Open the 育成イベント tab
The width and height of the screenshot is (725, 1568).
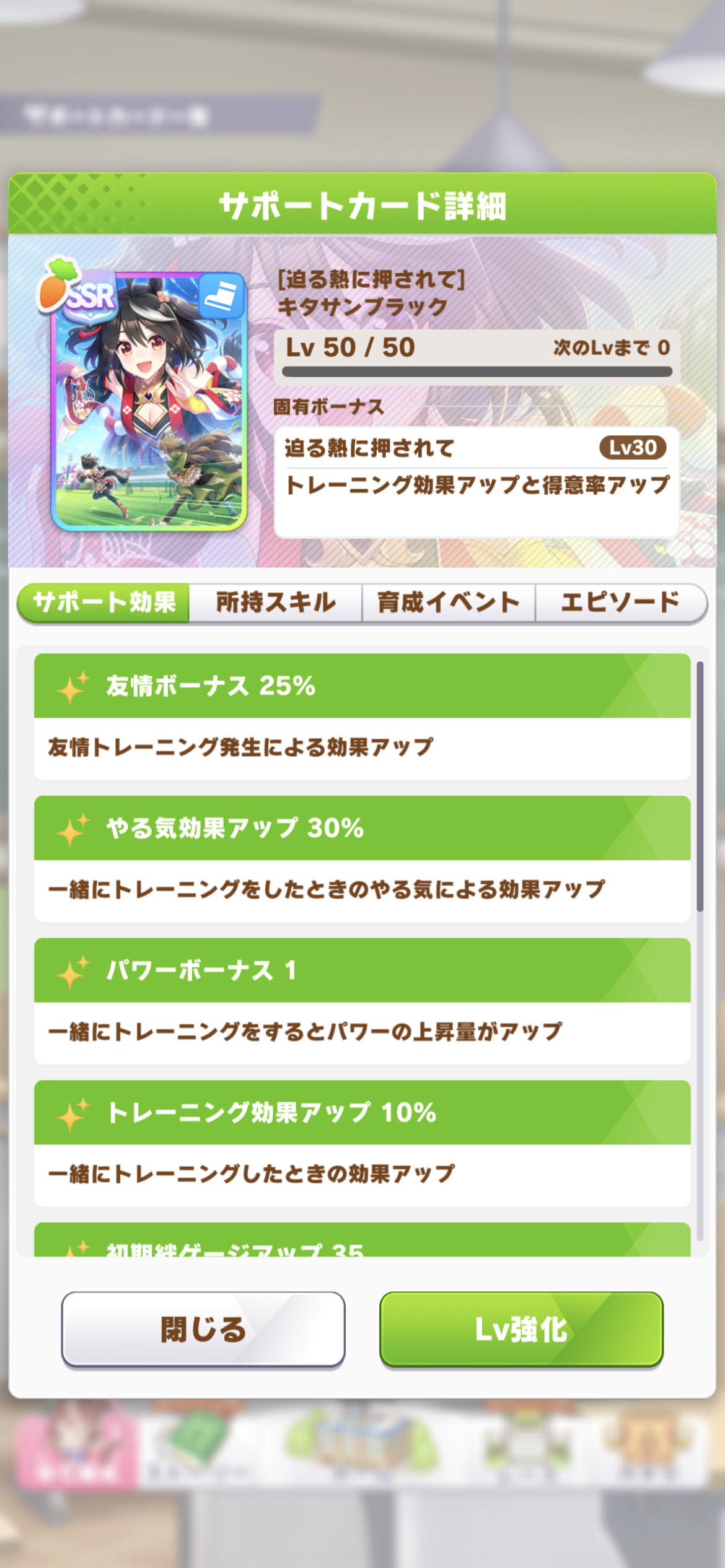point(449,602)
